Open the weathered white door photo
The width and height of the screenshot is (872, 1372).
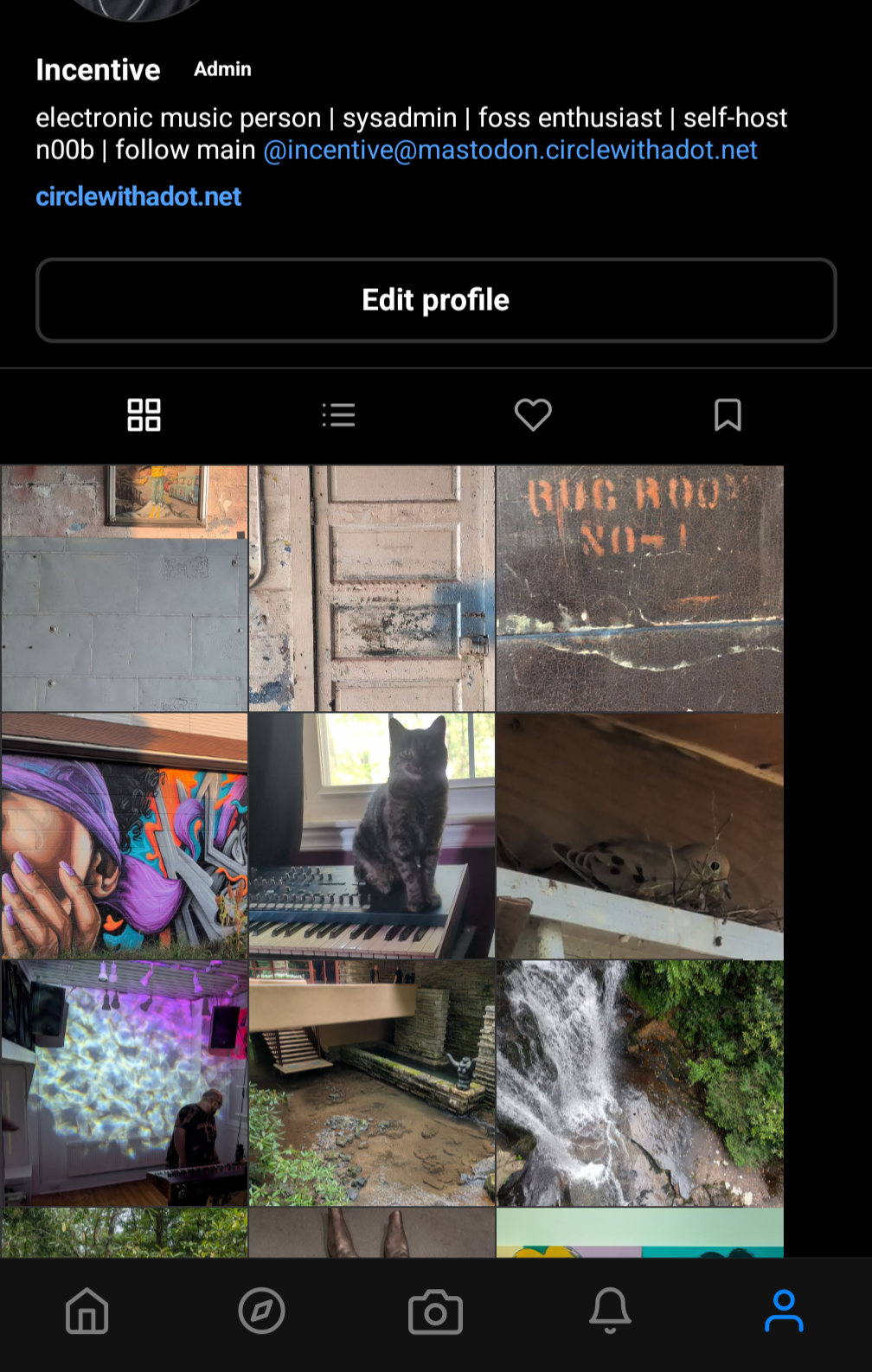[372, 588]
